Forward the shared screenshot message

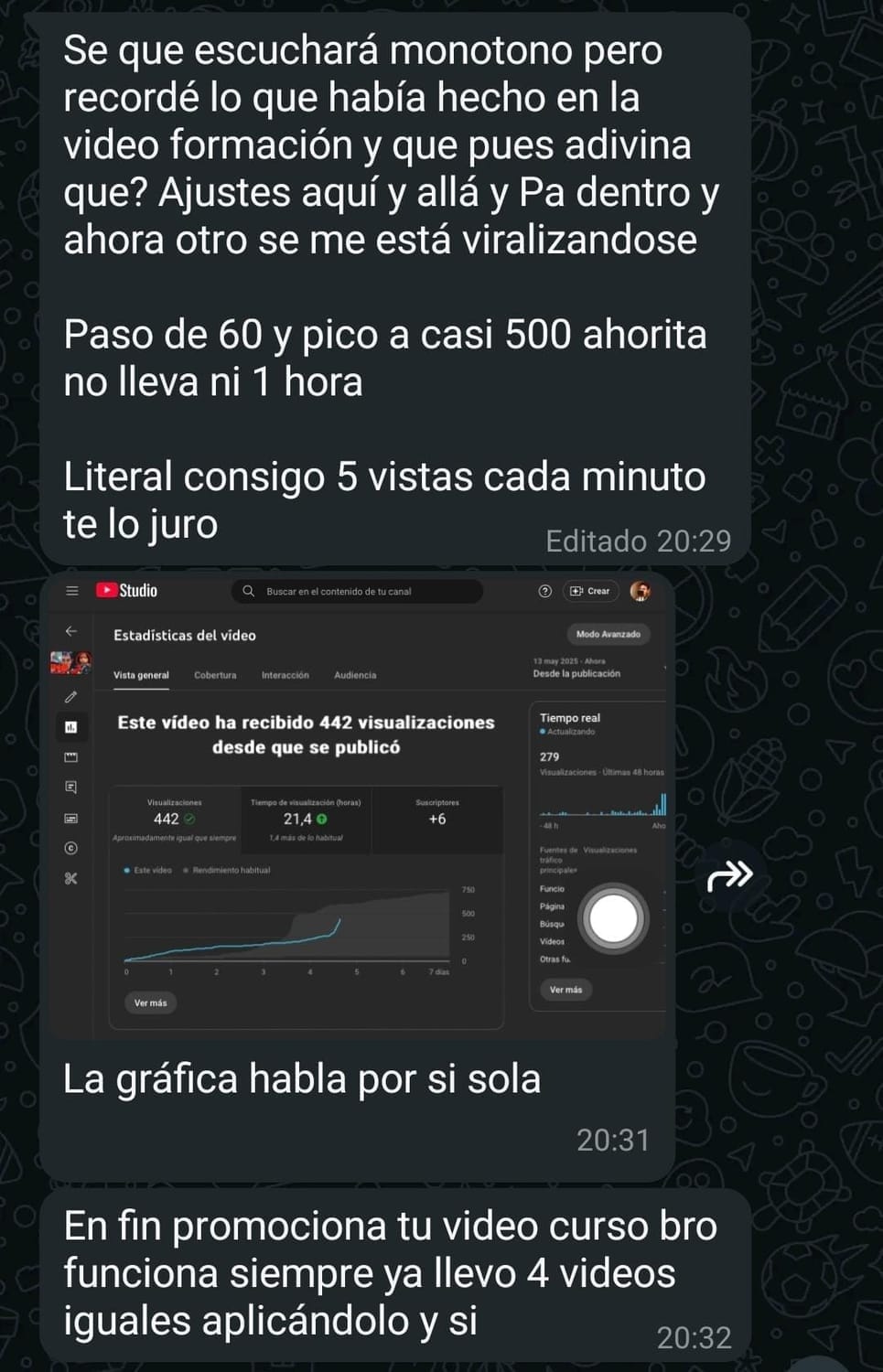tap(729, 877)
